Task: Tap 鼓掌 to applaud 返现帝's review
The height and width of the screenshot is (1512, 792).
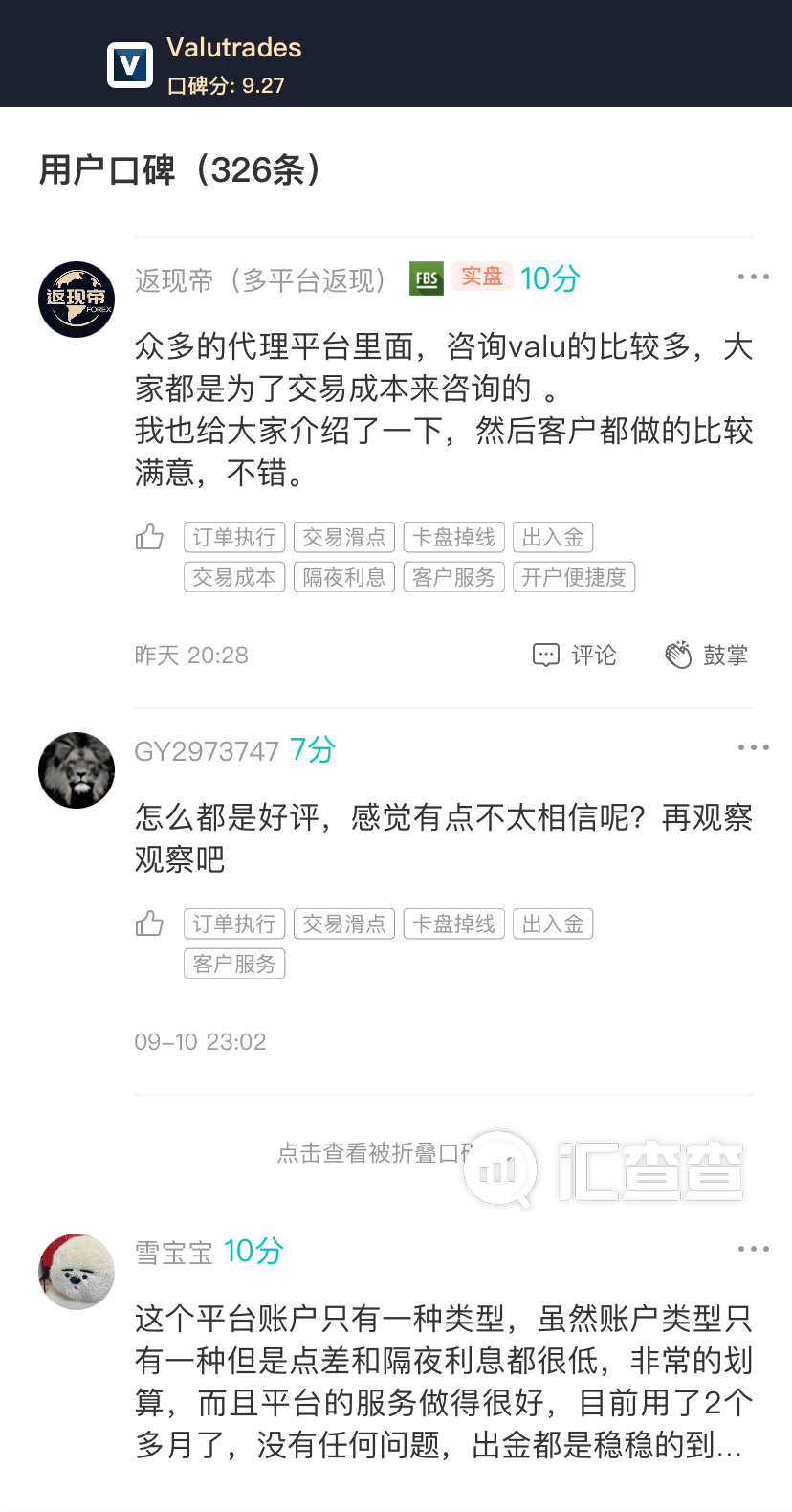Action: pyautogui.click(x=706, y=656)
